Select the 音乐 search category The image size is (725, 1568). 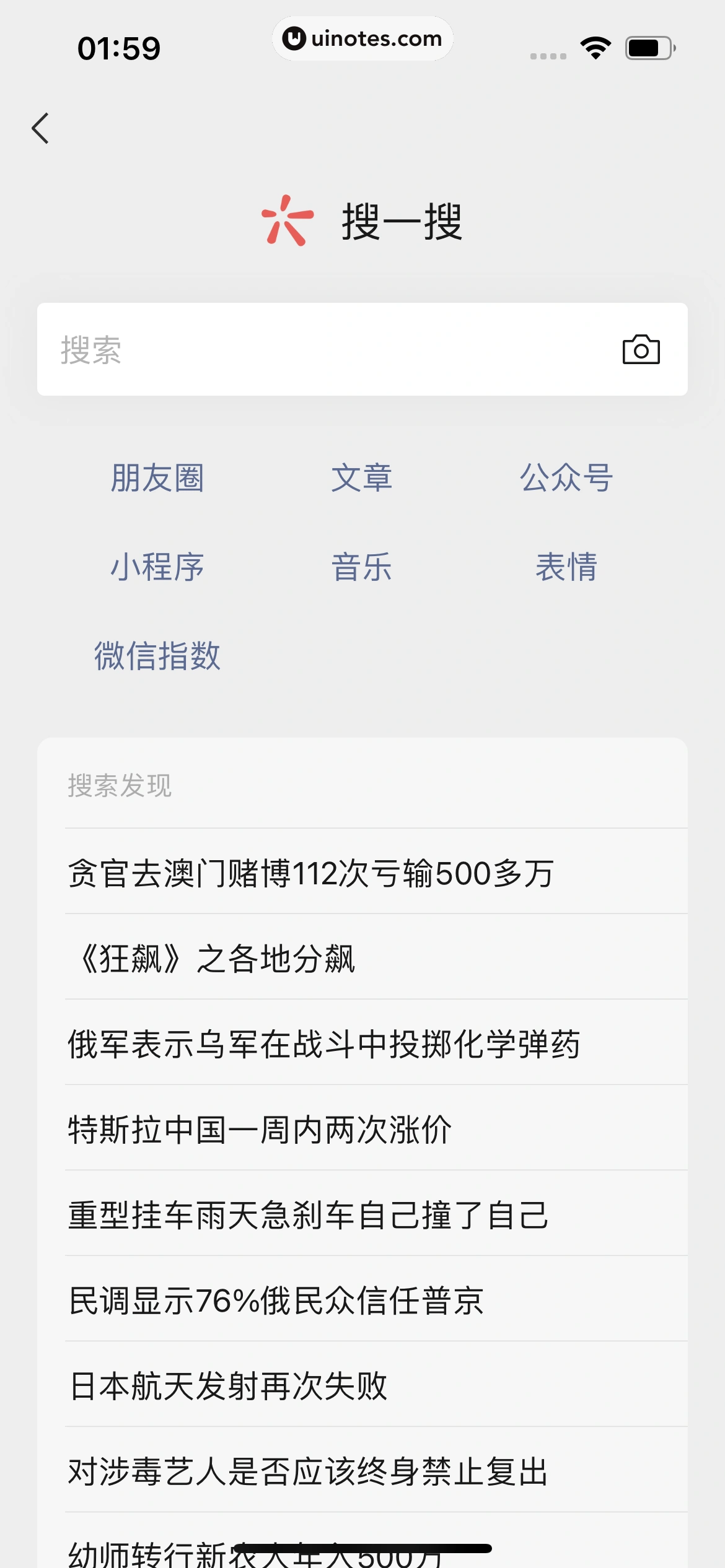362,567
